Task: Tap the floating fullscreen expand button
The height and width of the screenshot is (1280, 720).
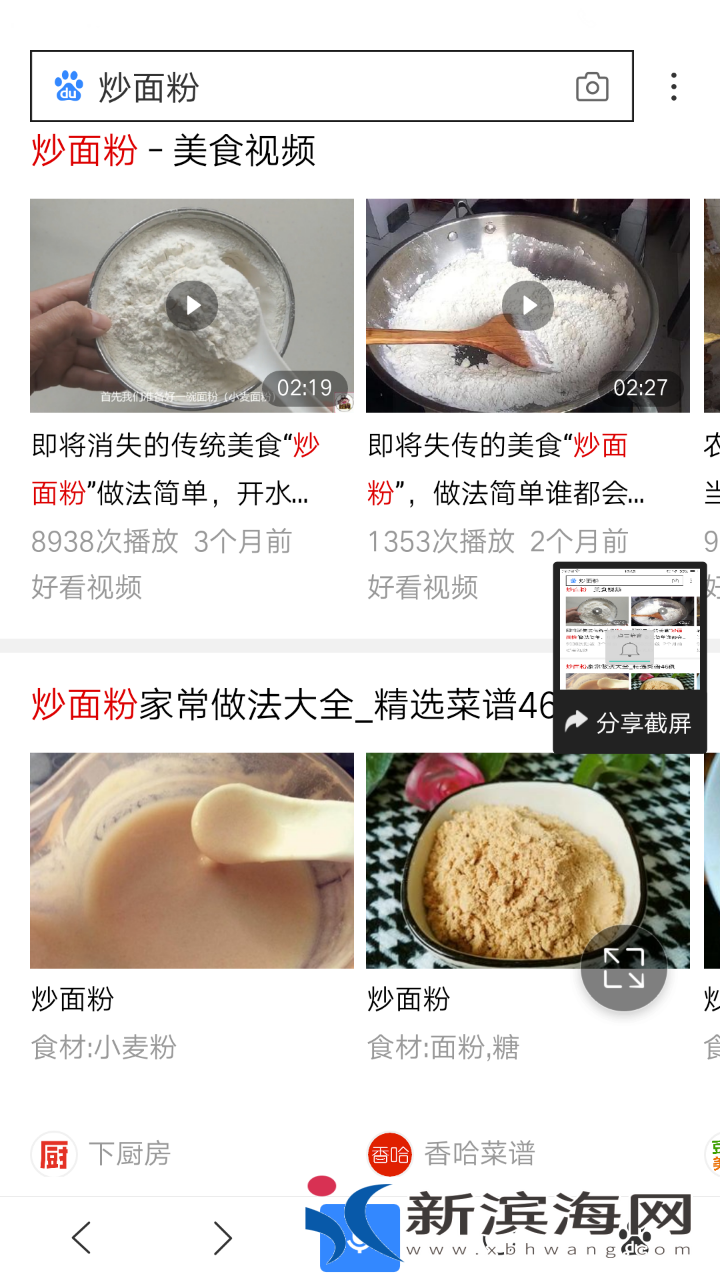Action: [624, 968]
